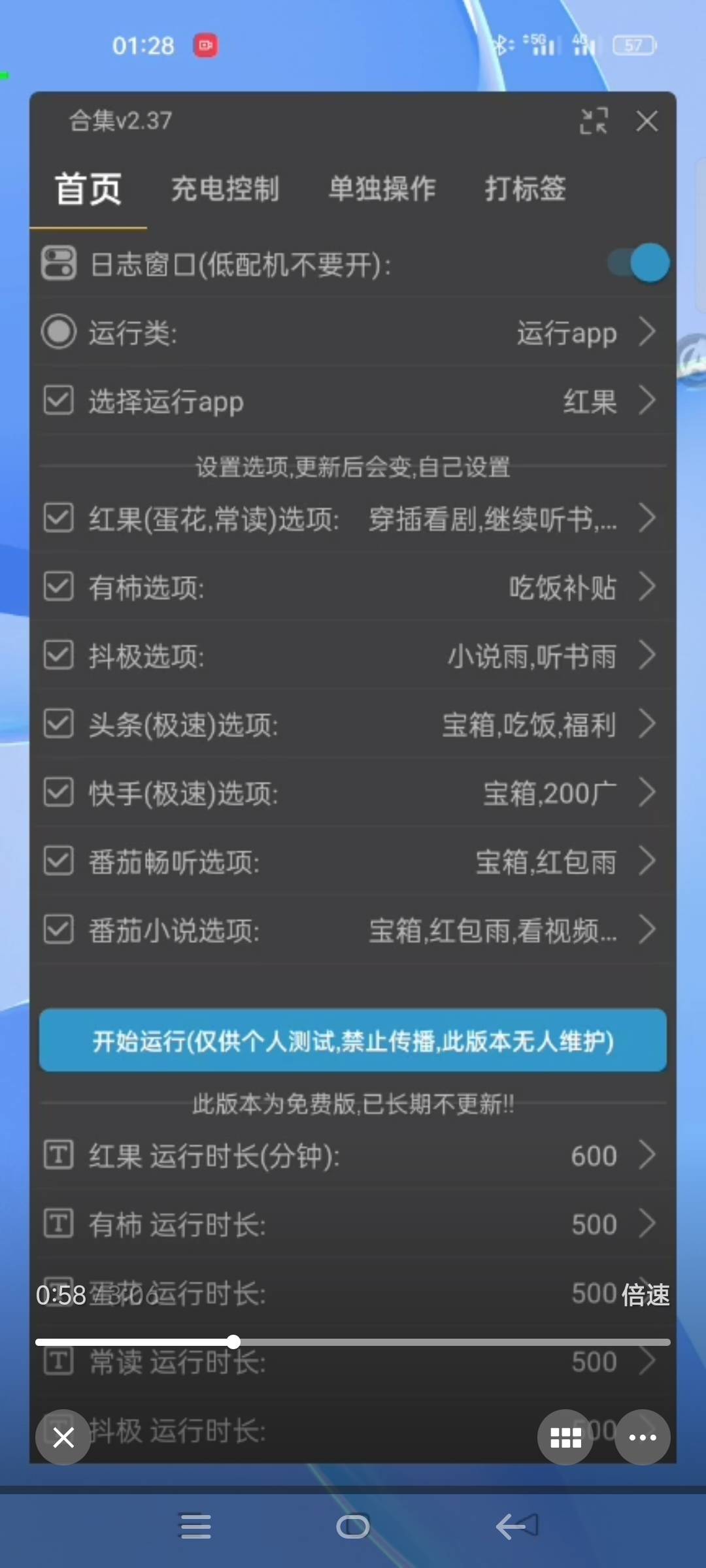Open the 运行类 setting row

click(353, 333)
